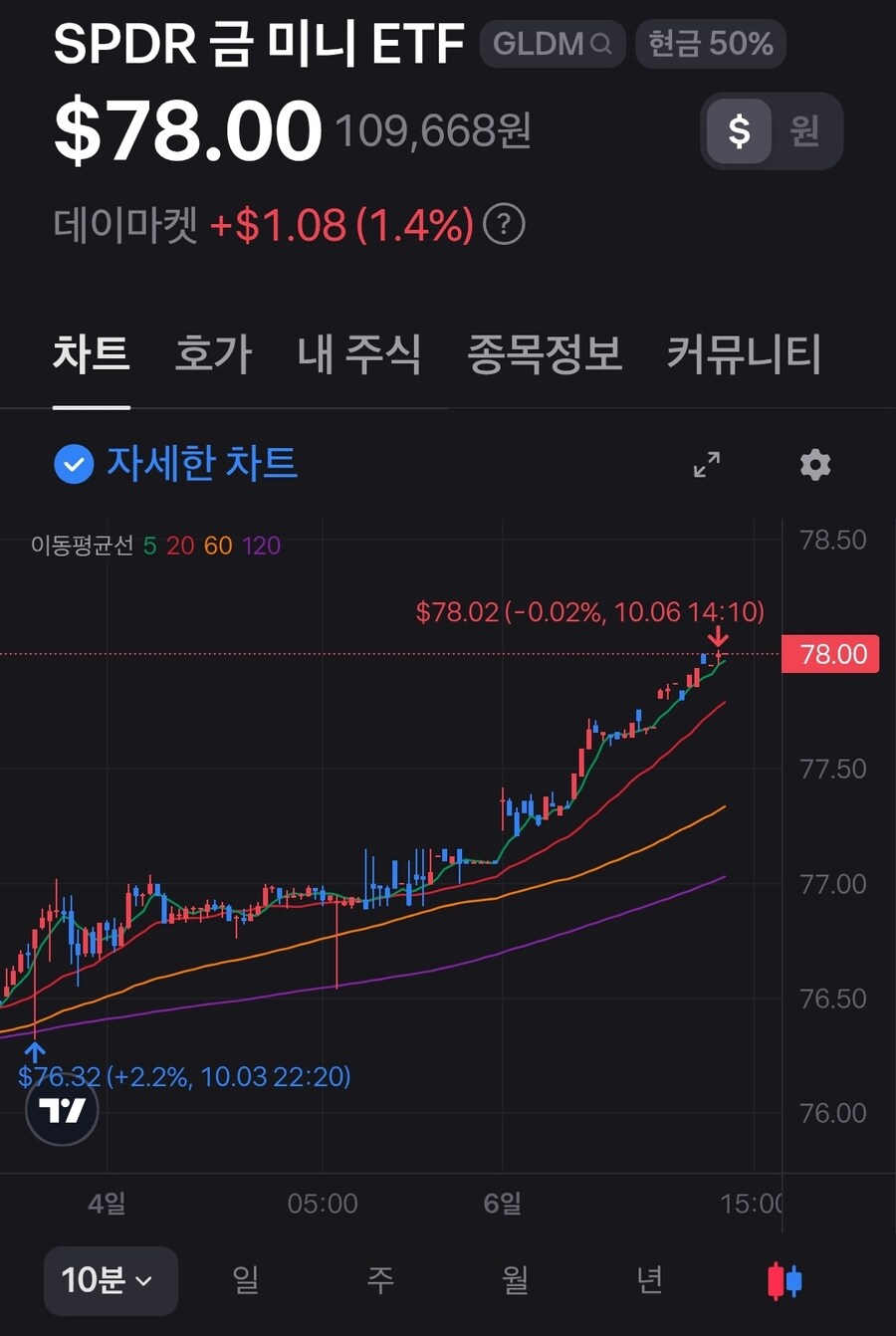
Task: Change the candlestick chart type
Action: 784,1280
